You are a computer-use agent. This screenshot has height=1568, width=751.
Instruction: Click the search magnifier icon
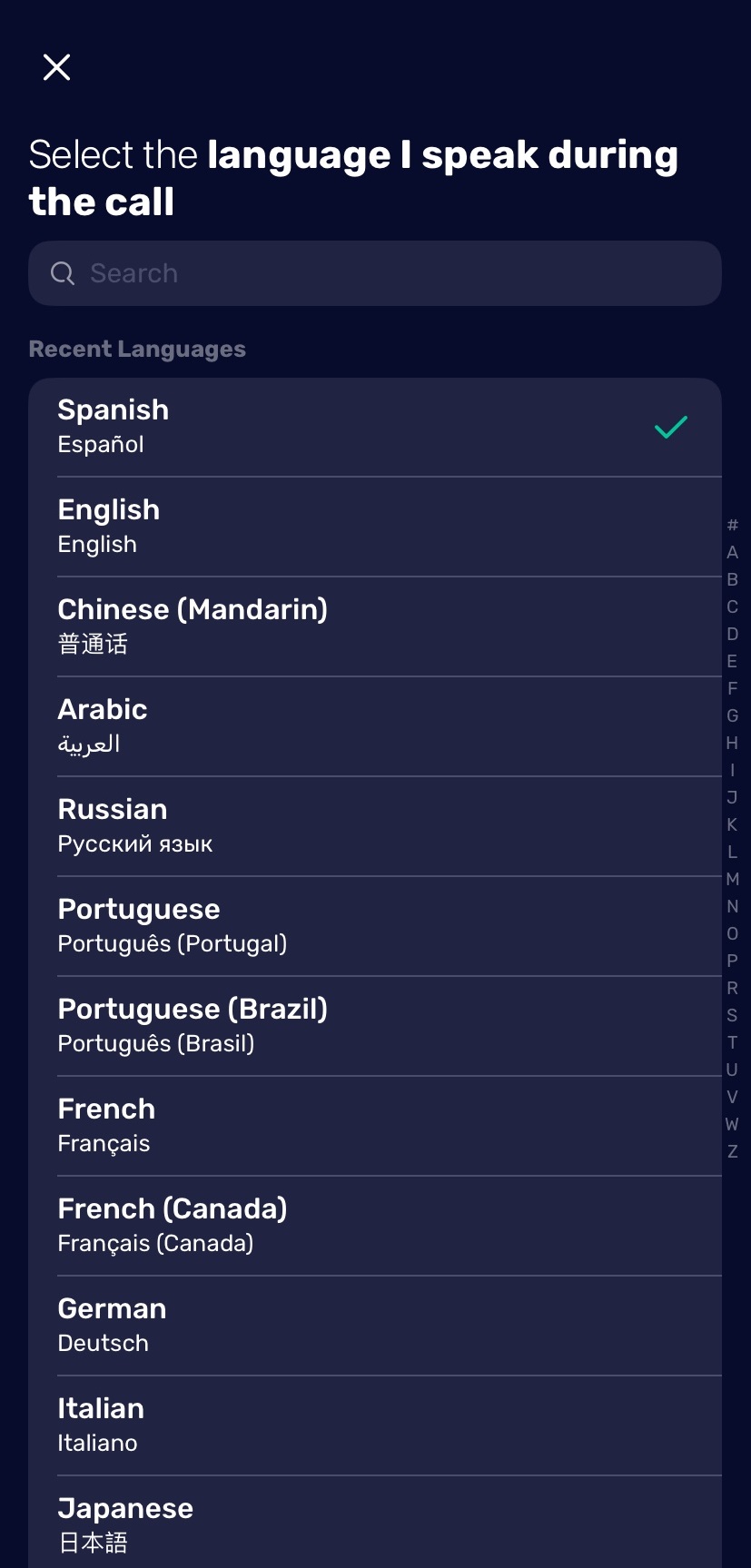tap(61, 272)
